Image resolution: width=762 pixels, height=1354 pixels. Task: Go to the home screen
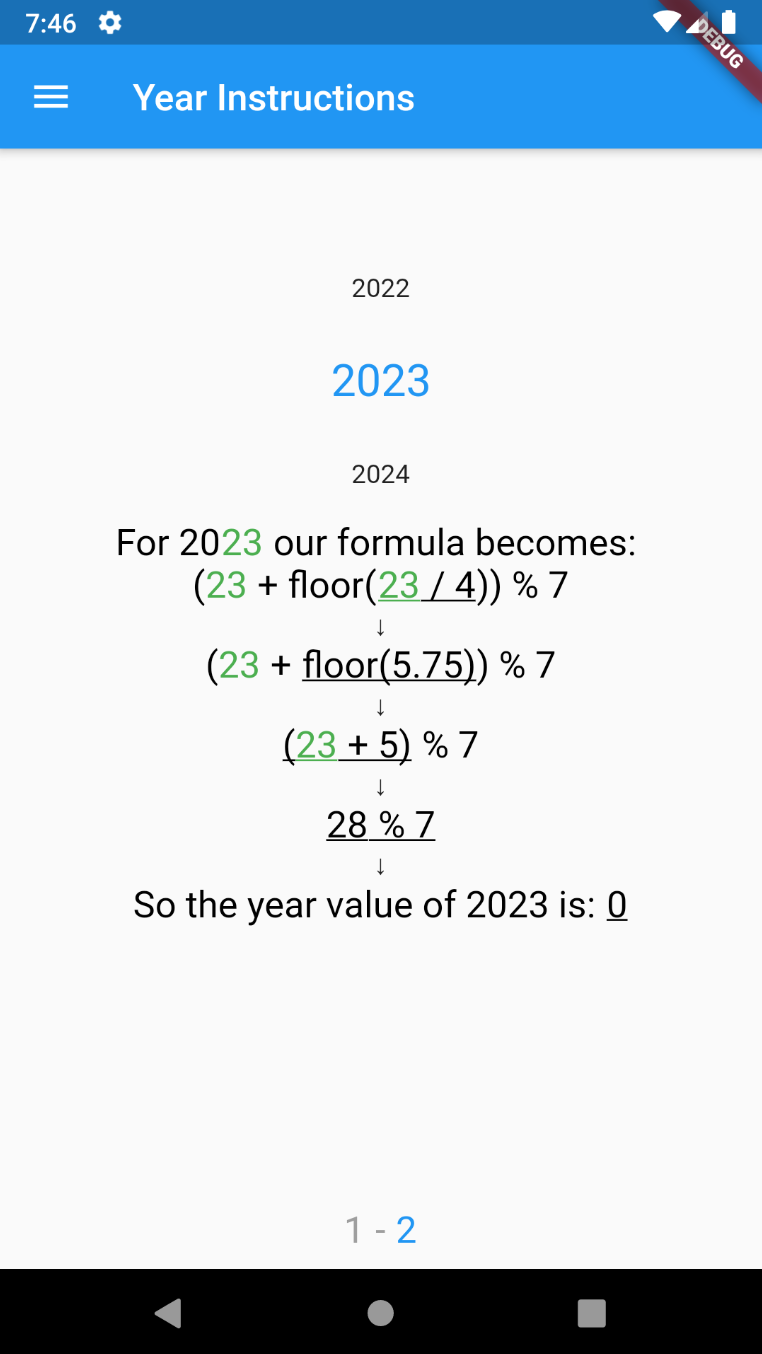[380, 1312]
